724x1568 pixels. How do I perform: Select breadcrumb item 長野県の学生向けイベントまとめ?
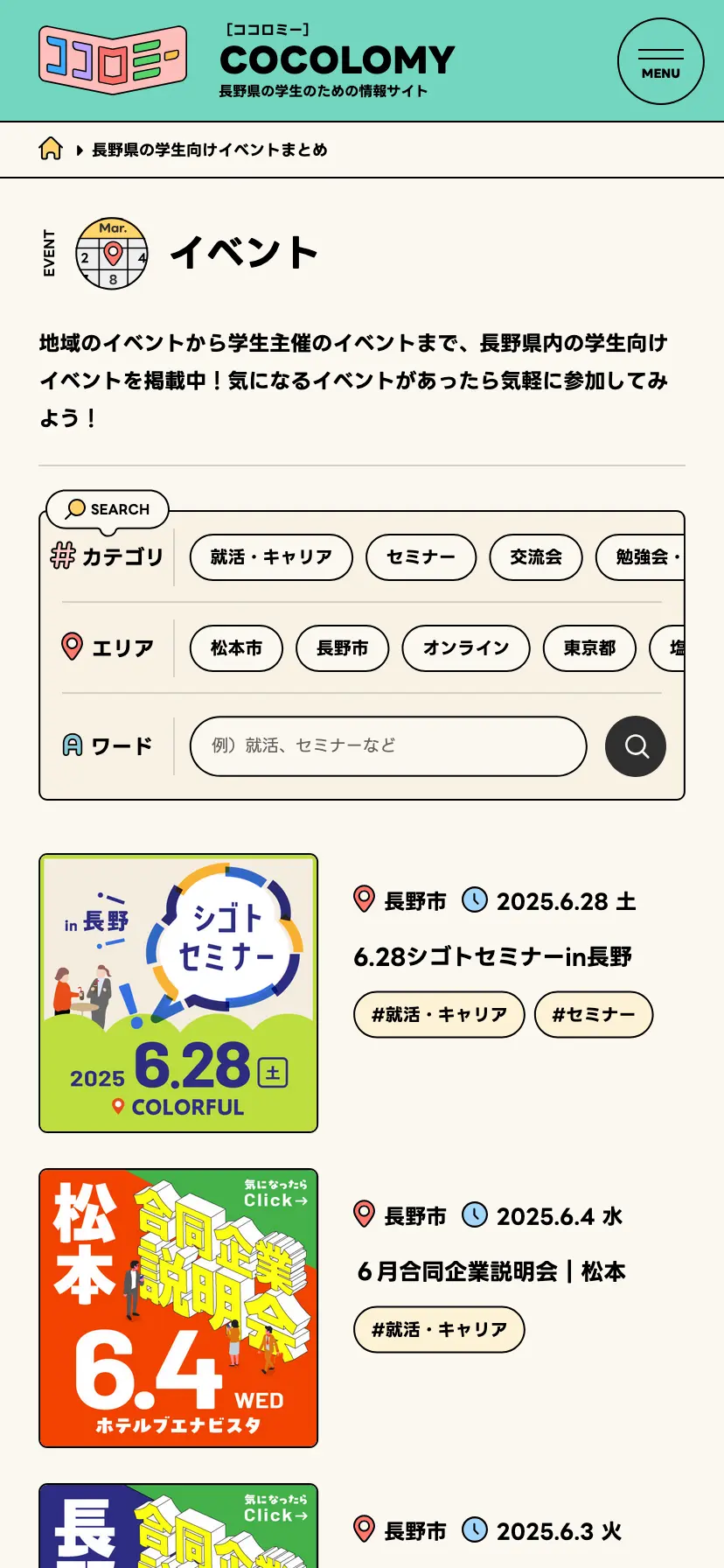click(x=210, y=150)
